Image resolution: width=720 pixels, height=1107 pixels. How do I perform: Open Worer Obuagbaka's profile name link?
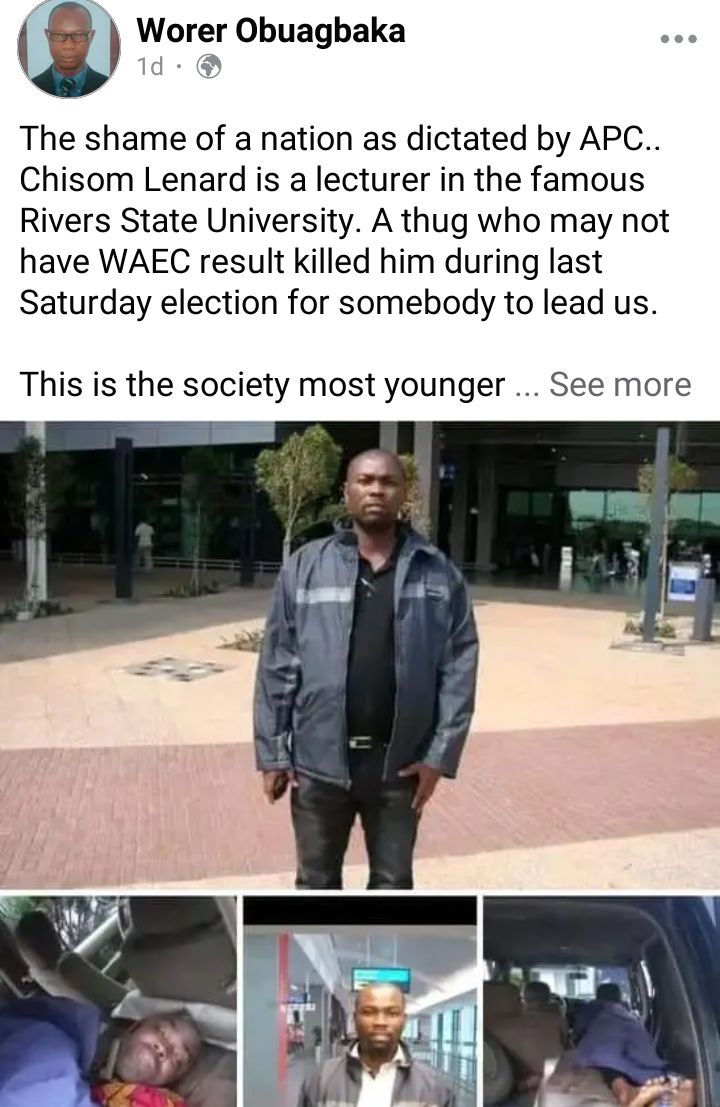(x=270, y=30)
